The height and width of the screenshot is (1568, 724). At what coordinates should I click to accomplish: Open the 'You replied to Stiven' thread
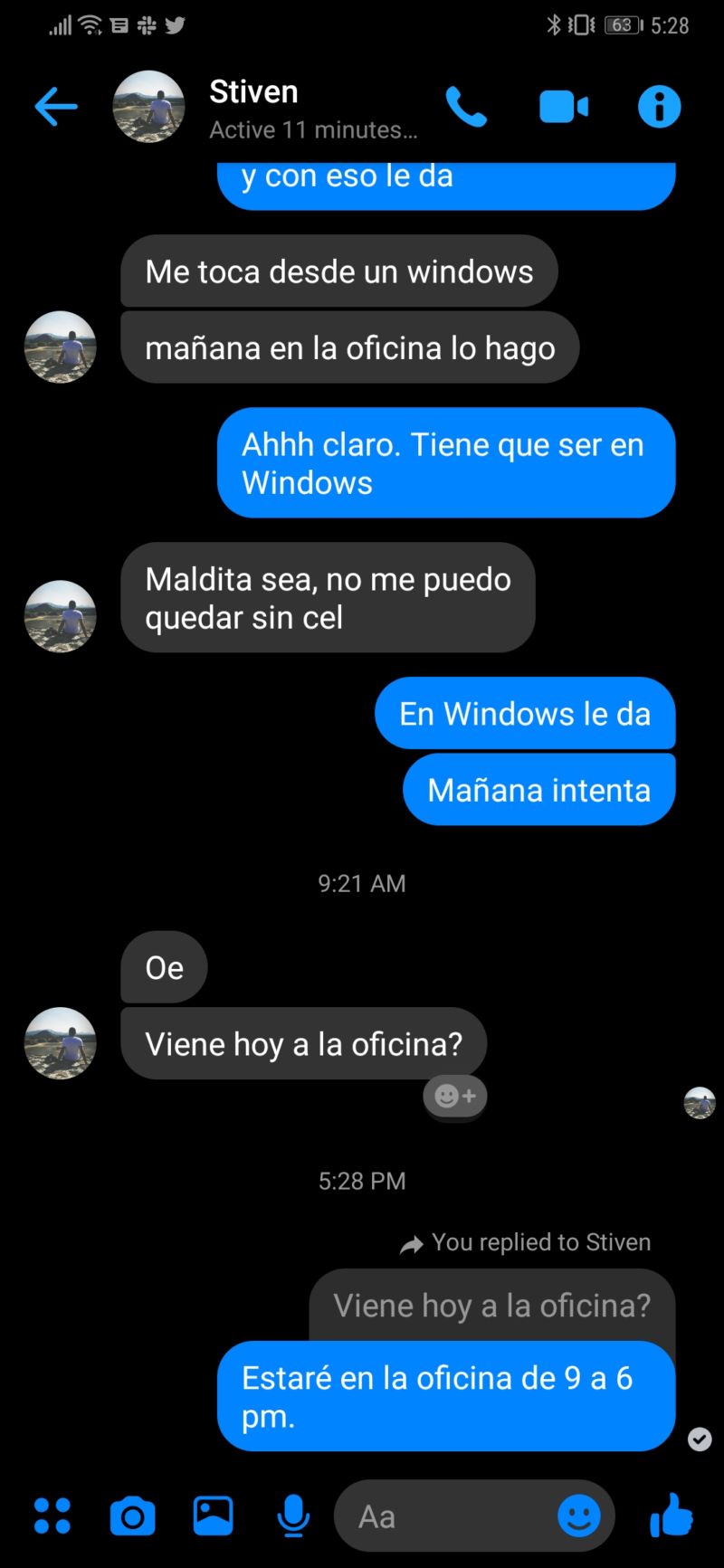(x=540, y=1242)
